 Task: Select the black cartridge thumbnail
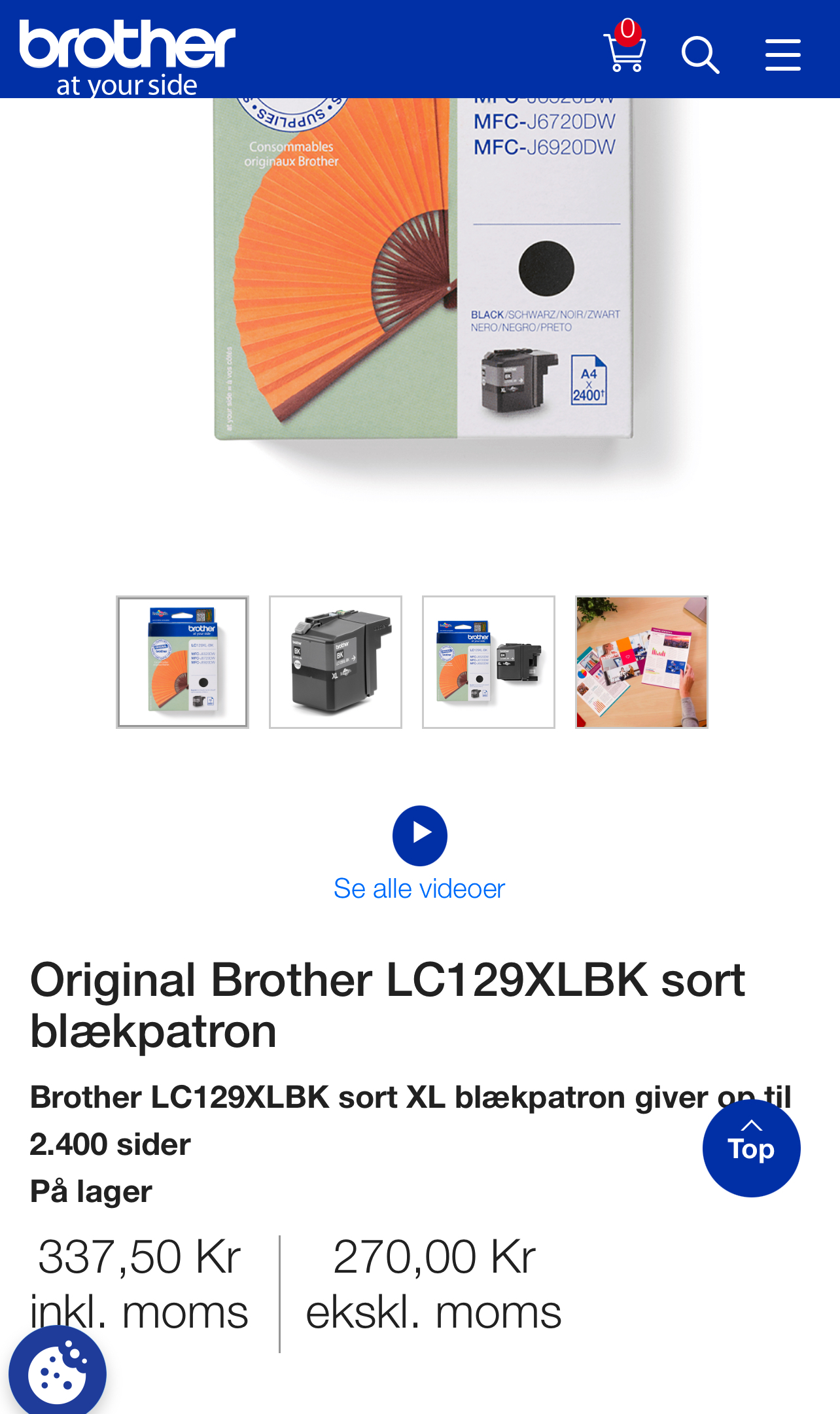pyautogui.click(x=336, y=662)
